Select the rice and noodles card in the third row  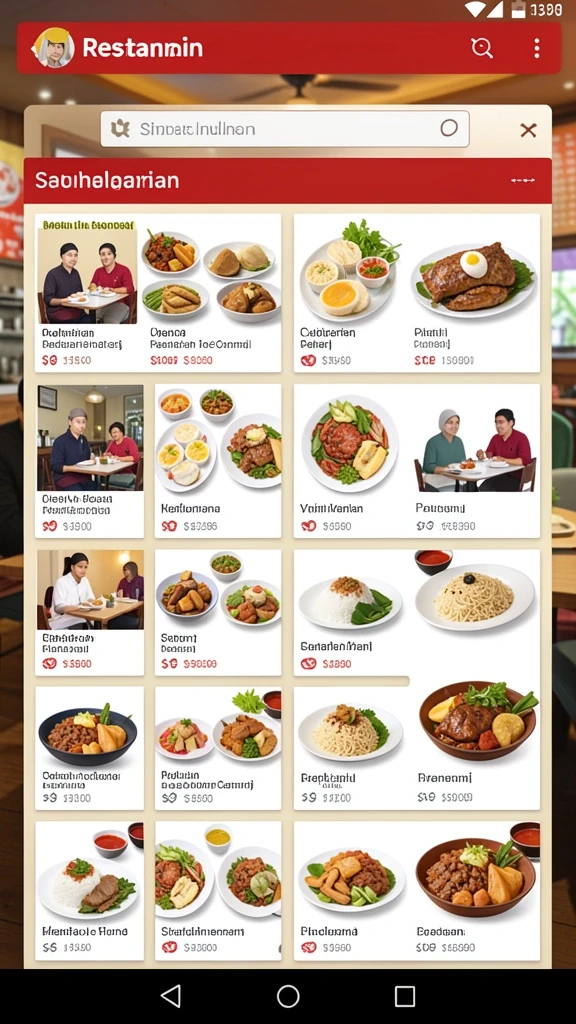pyautogui.click(x=417, y=613)
